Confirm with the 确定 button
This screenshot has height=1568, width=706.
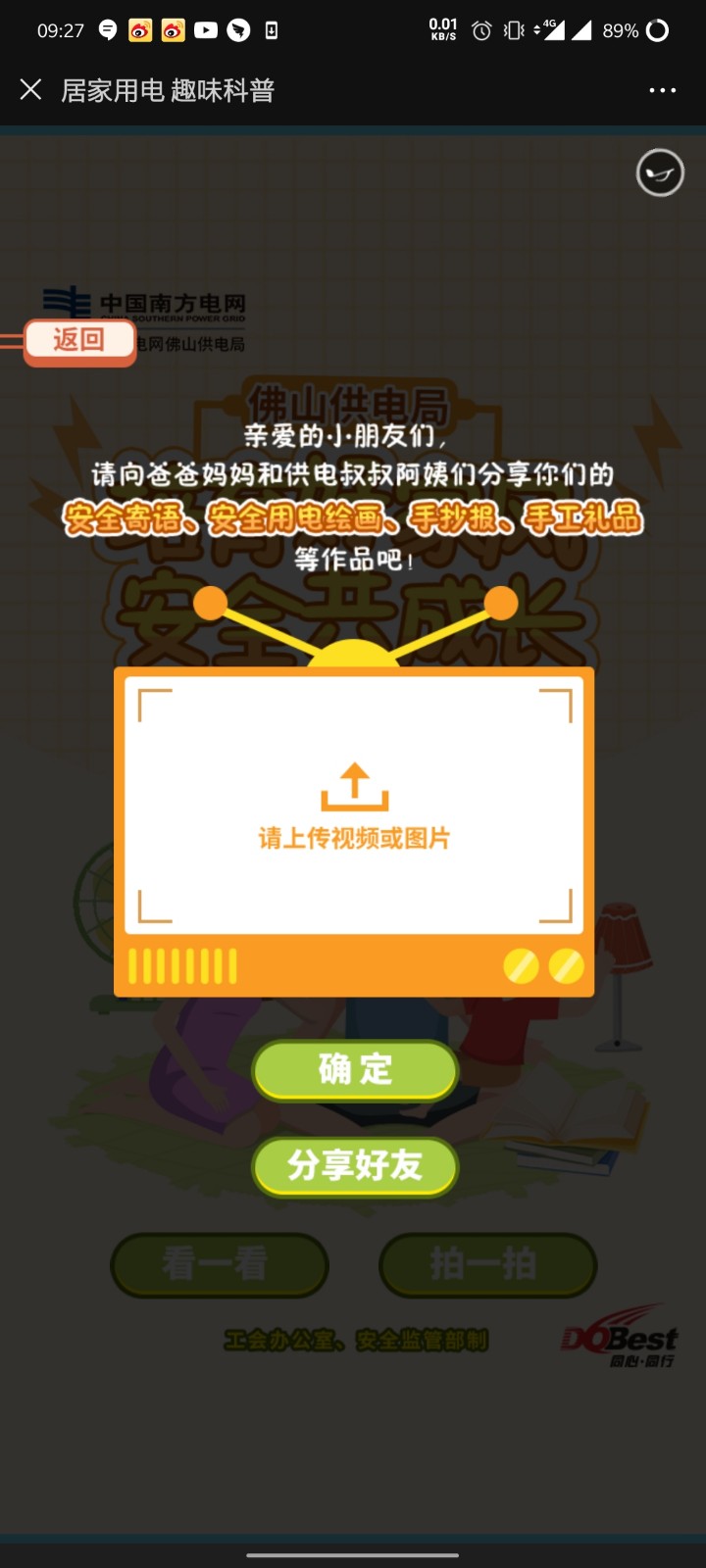tap(355, 1069)
